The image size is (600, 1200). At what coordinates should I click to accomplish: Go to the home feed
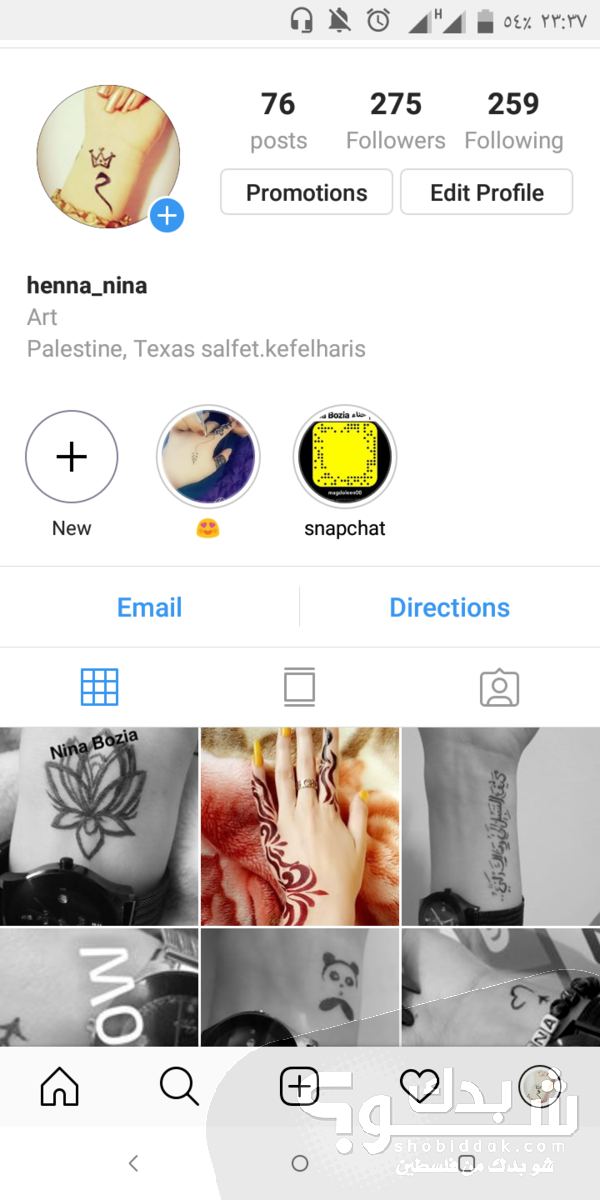click(59, 1086)
